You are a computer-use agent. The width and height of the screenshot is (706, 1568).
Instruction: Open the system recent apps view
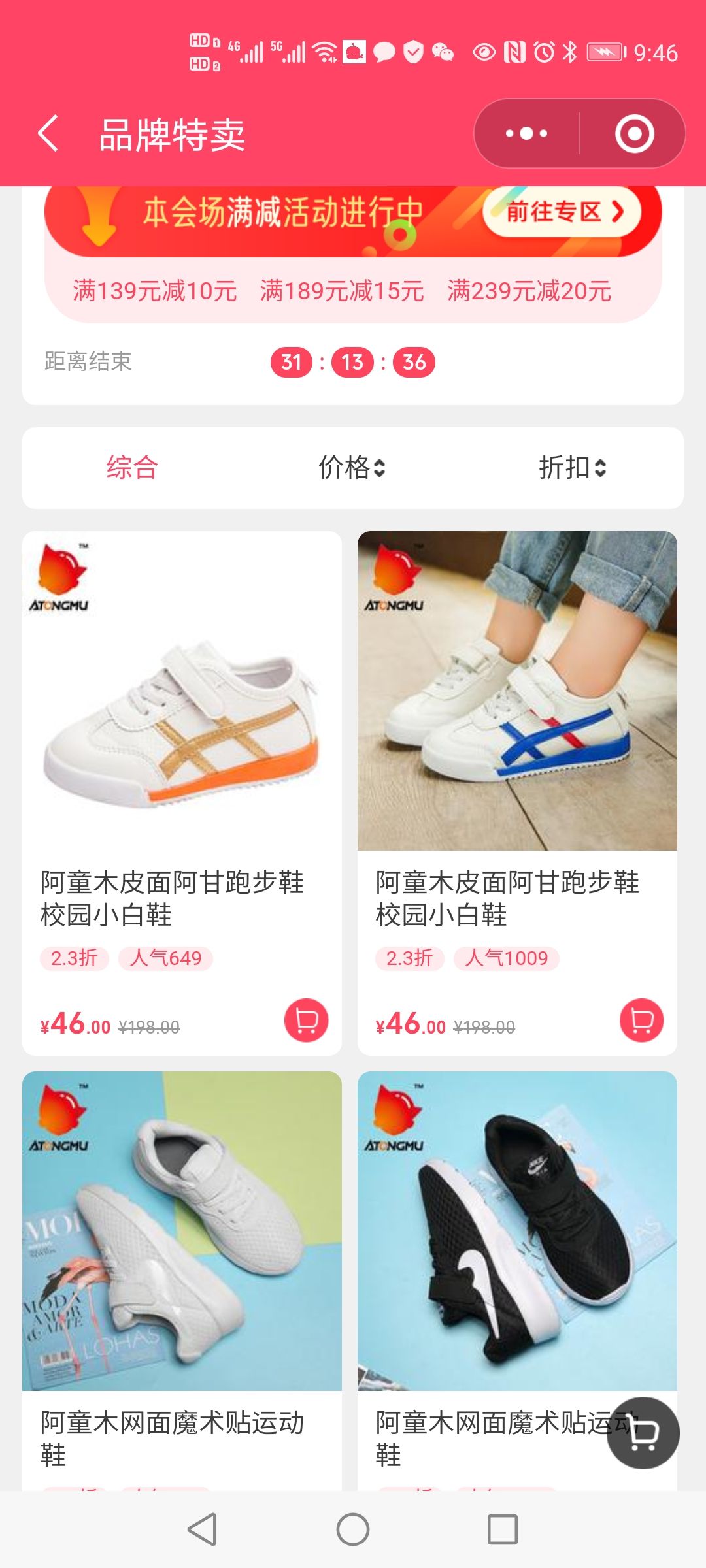503,1529
